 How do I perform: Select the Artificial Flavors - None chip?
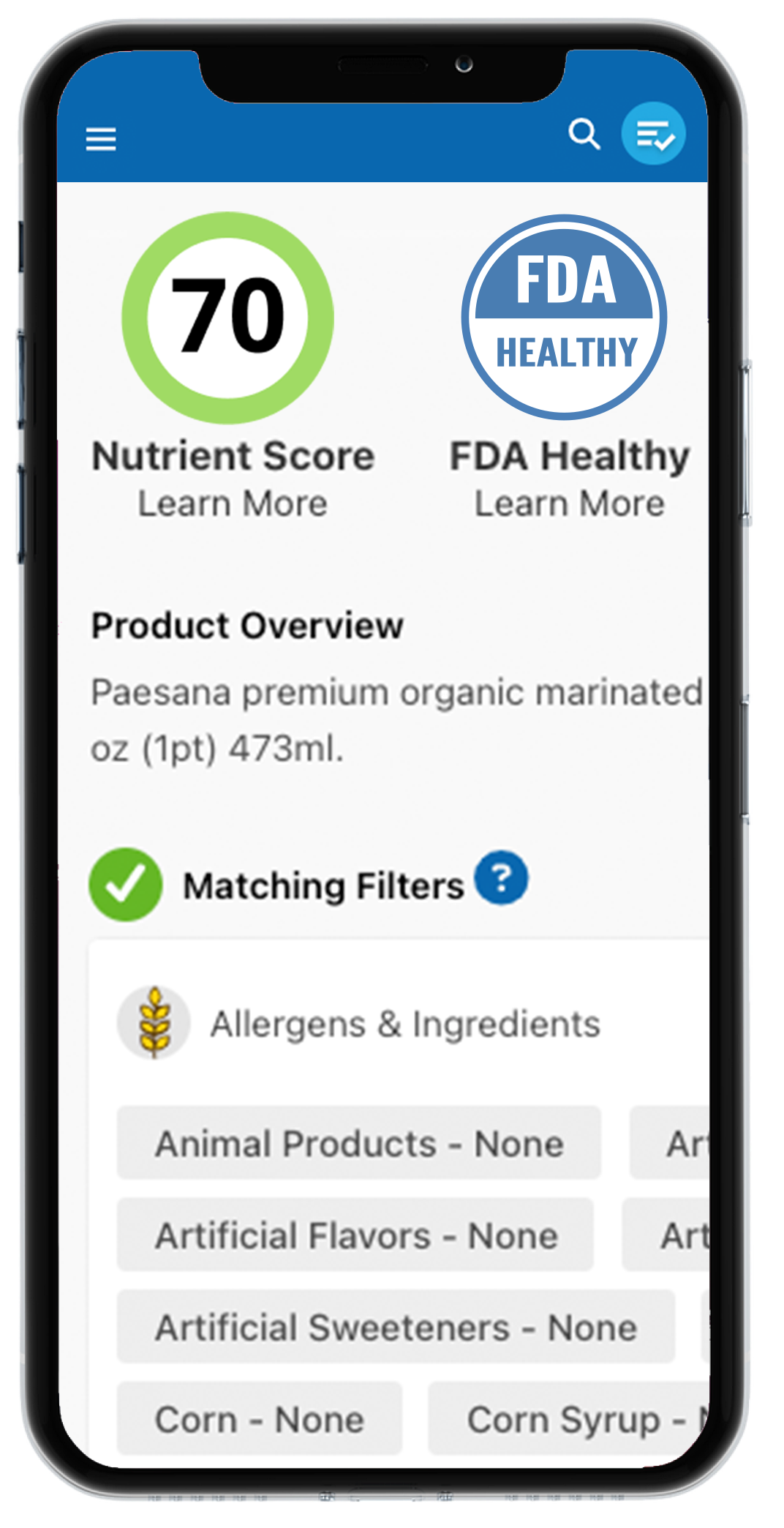[355, 1235]
